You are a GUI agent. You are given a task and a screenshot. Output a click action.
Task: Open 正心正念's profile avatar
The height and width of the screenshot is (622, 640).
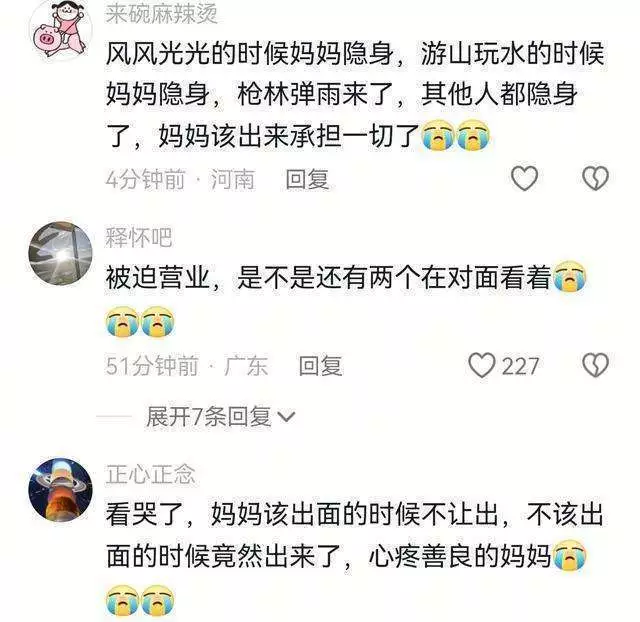click(59, 490)
